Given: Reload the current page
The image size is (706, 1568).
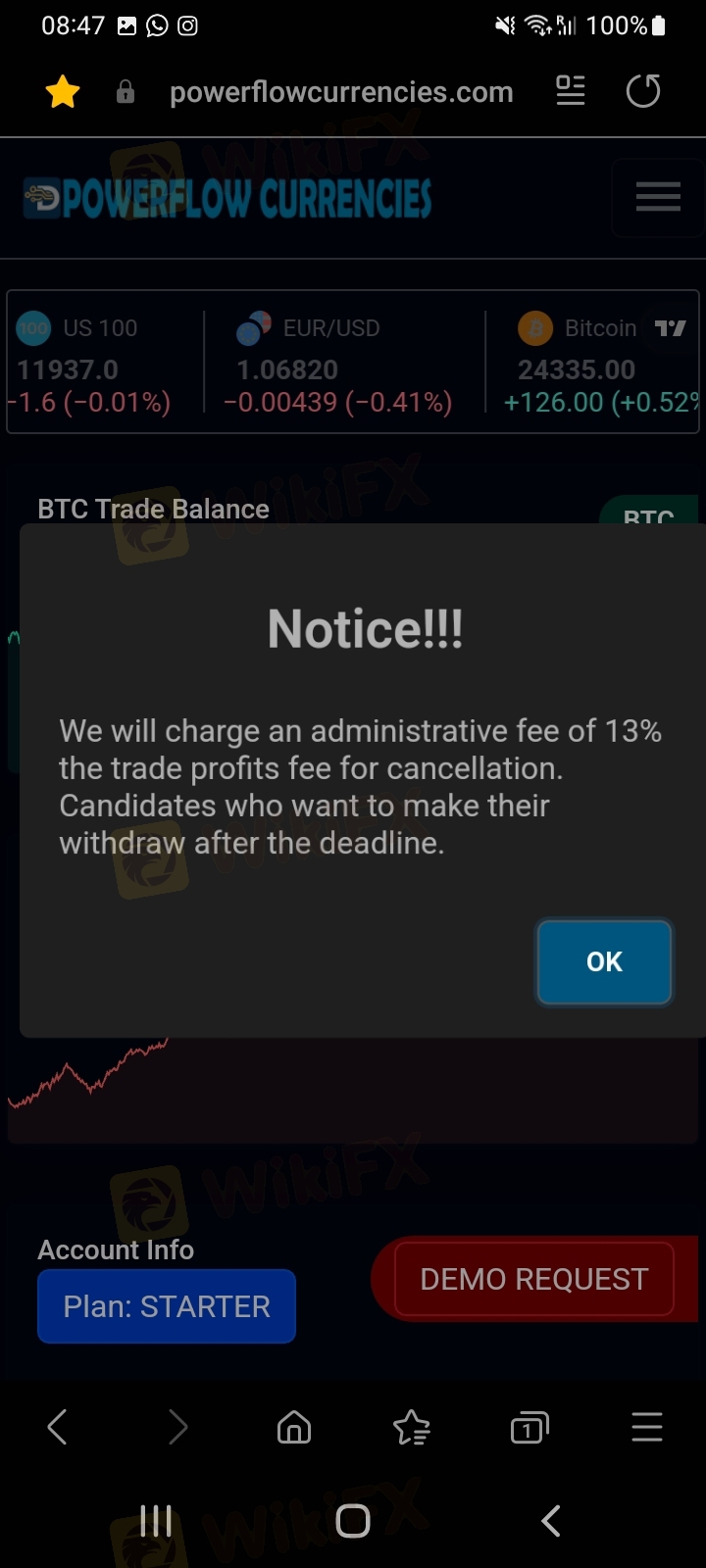Looking at the screenshot, I should (643, 91).
